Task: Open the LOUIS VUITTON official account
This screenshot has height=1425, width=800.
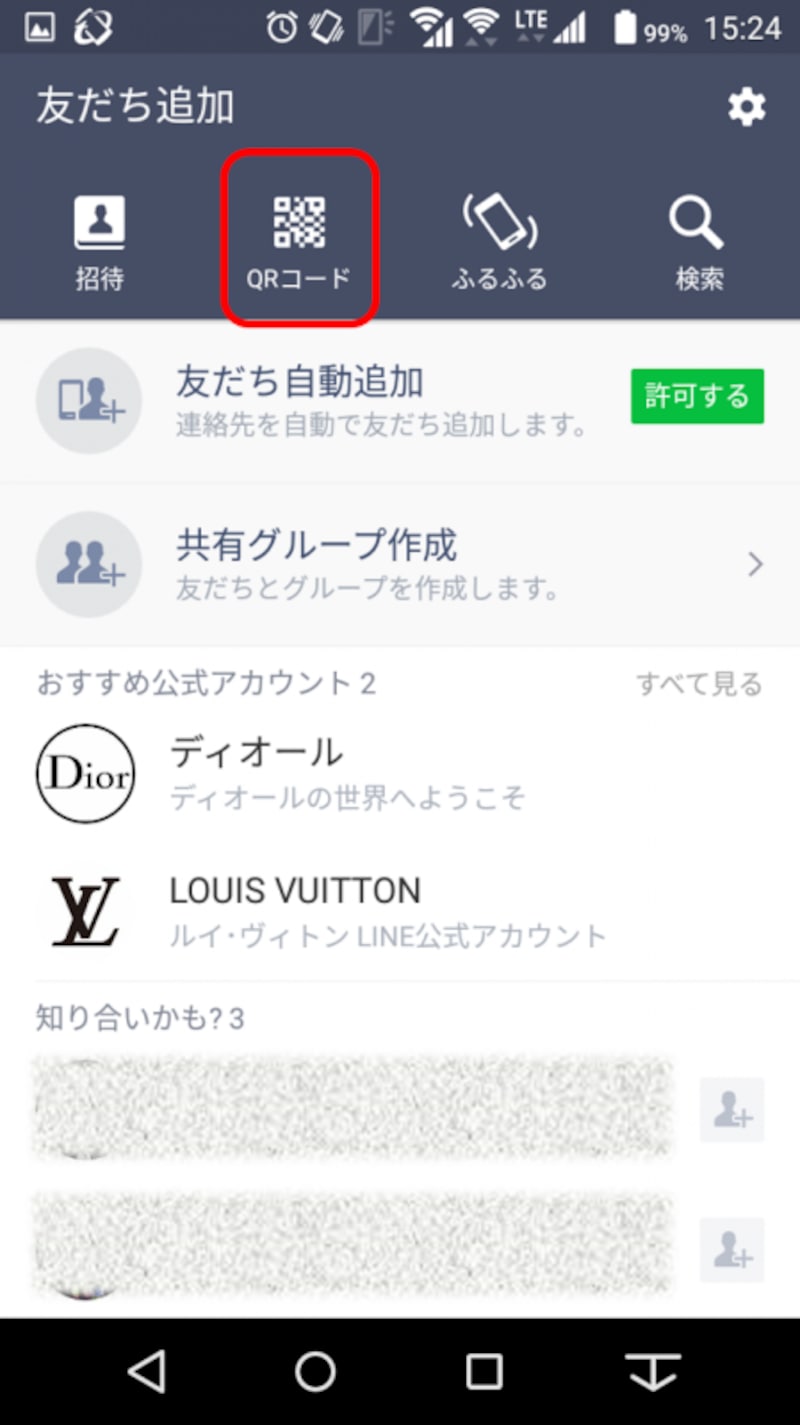Action: click(296, 890)
